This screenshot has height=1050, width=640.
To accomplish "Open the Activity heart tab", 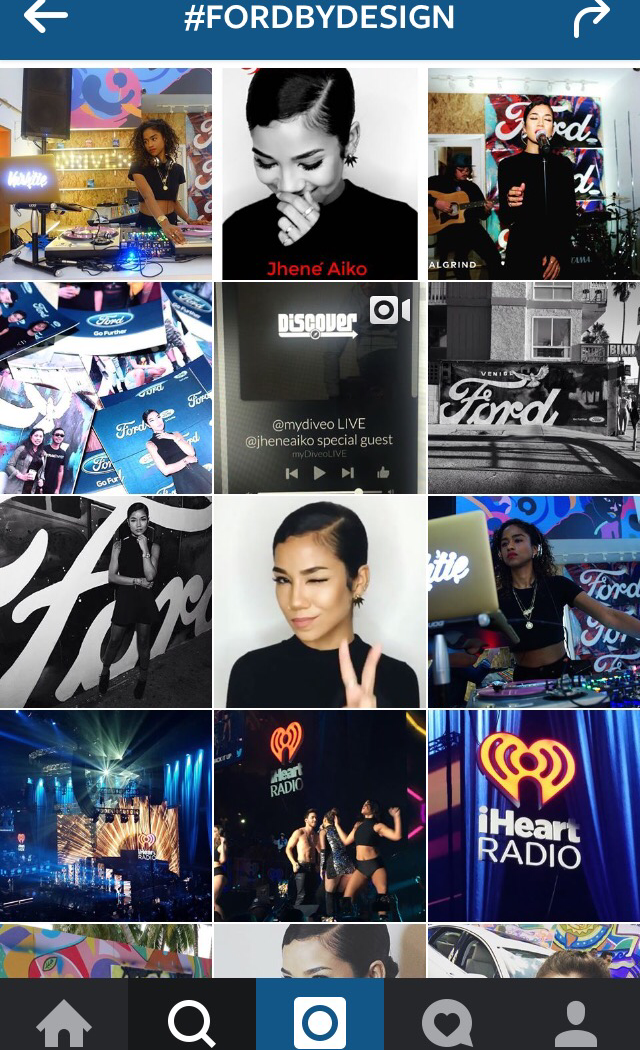I will [447, 1018].
